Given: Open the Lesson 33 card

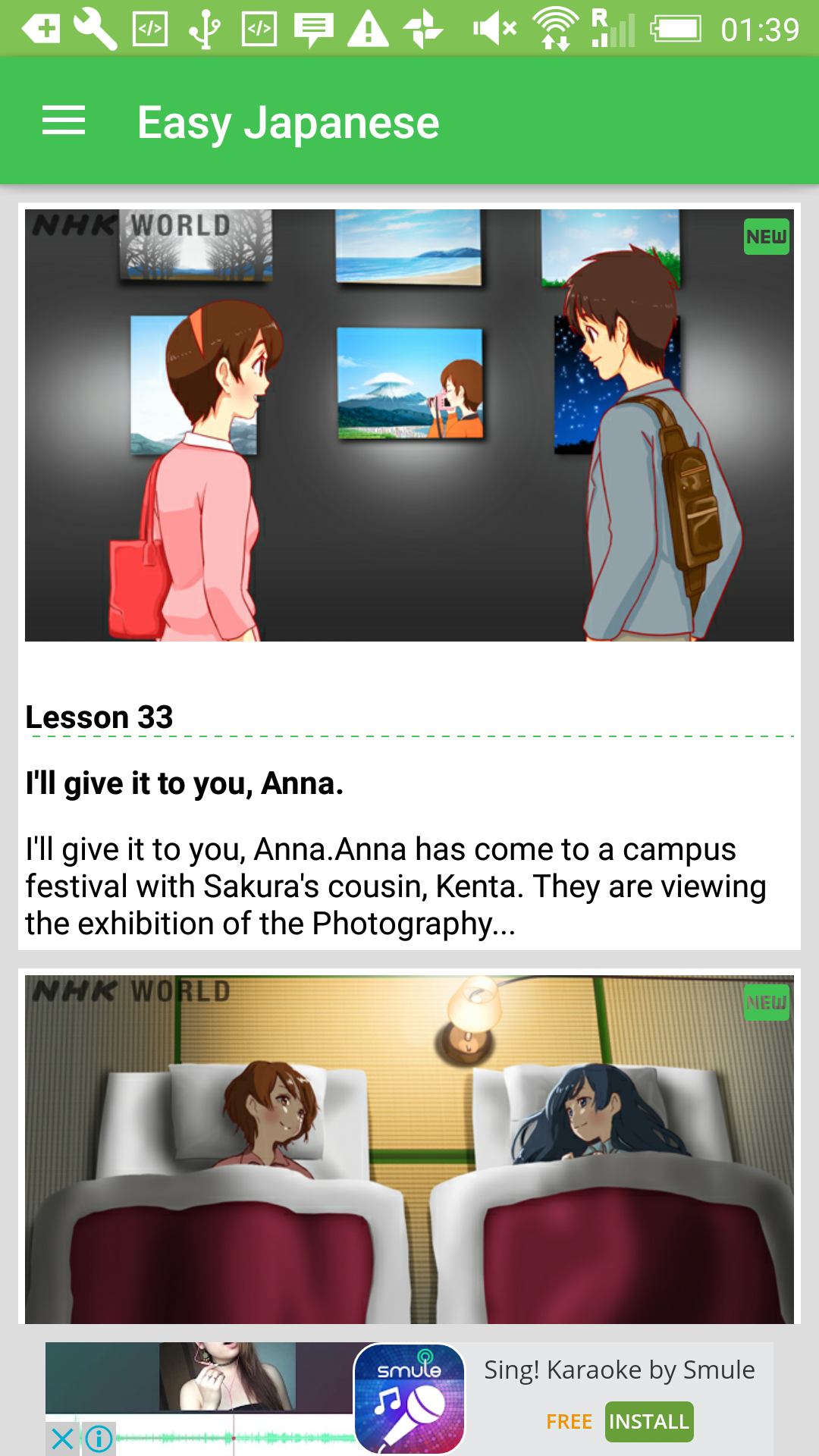Looking at the screenshot, I should tap(409, 576).
